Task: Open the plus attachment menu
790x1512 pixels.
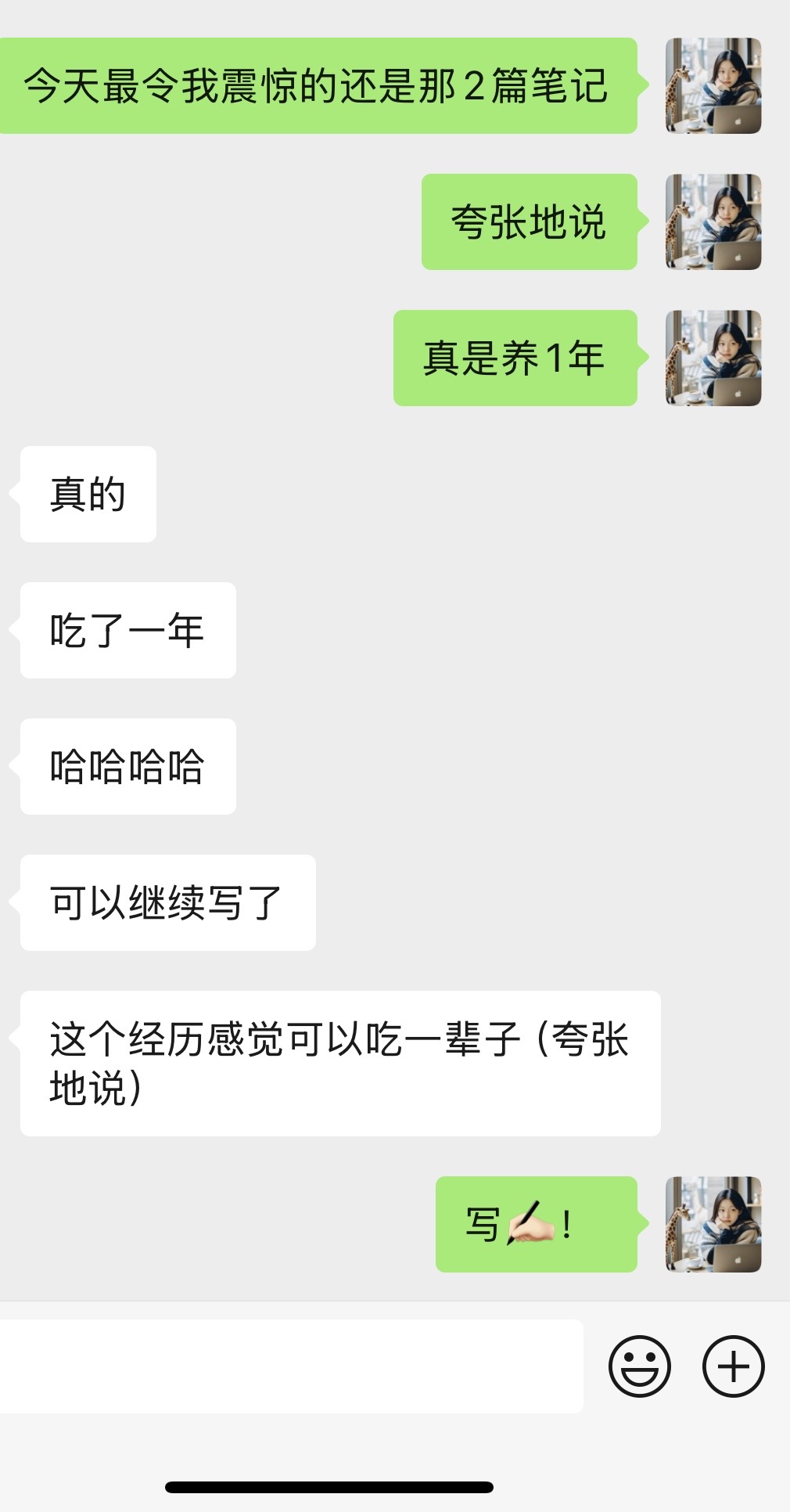Action: click(x=733, y=1366)
